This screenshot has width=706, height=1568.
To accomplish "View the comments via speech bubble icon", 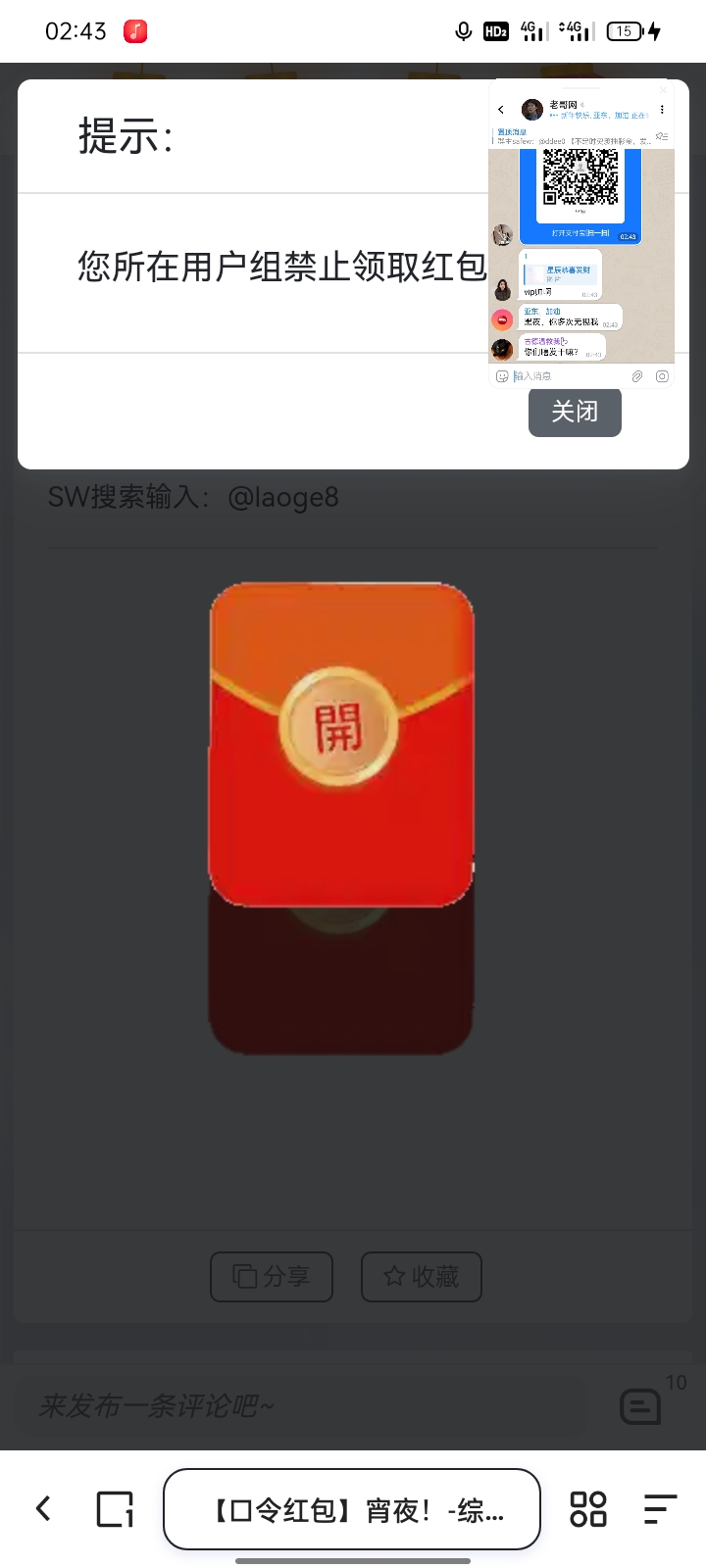I will click(640, 1406).
